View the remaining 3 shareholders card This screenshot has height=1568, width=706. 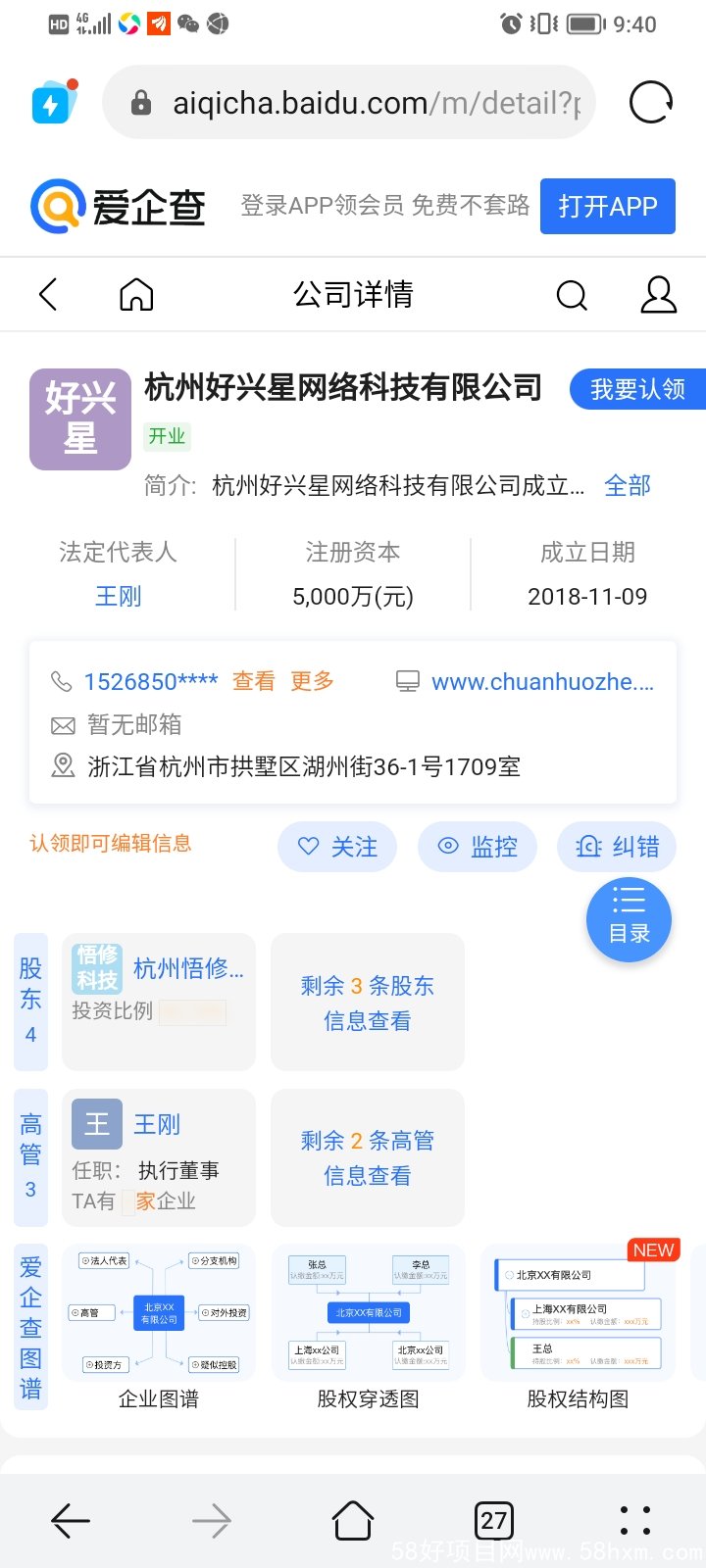(368, 1002)
